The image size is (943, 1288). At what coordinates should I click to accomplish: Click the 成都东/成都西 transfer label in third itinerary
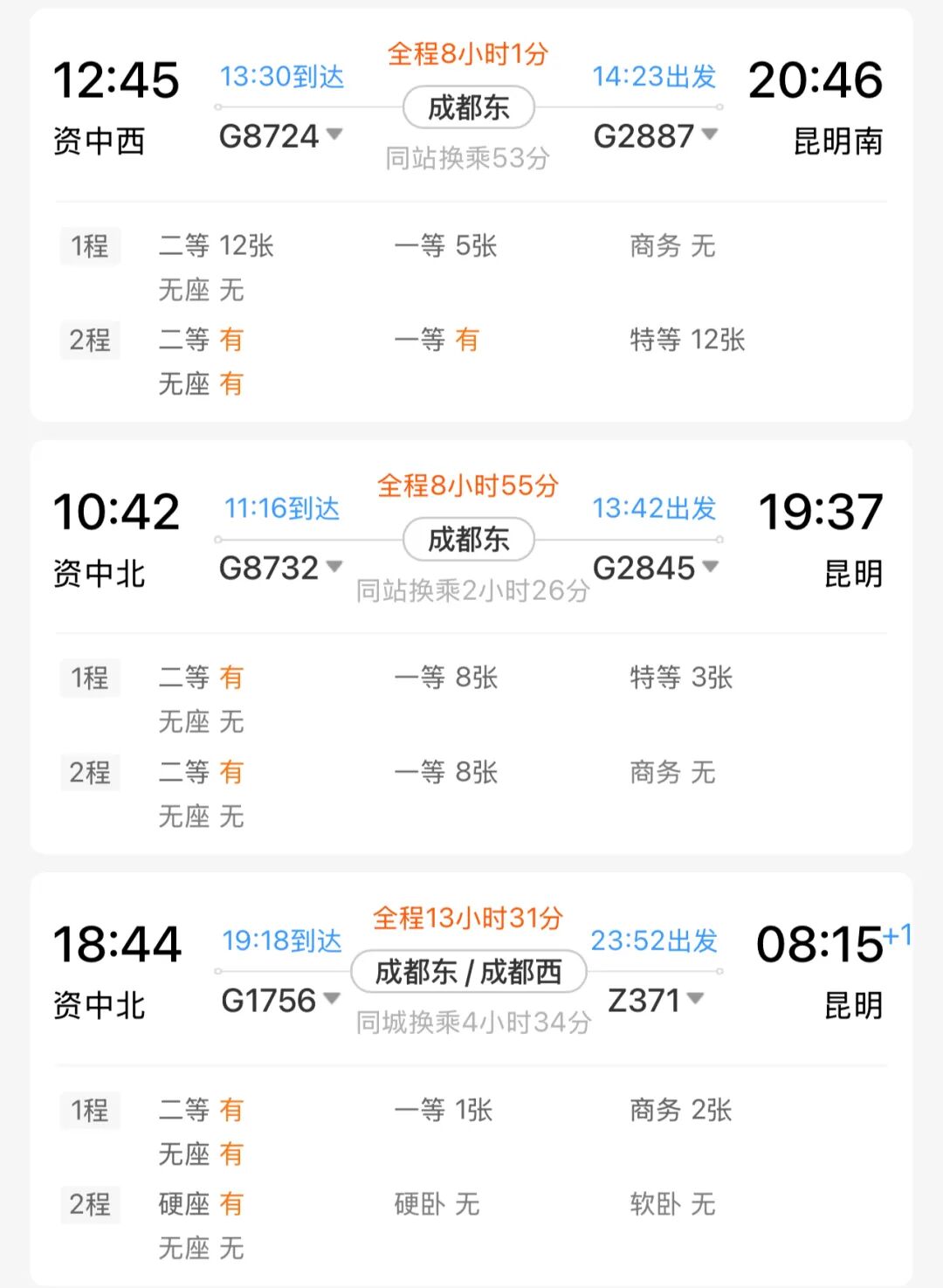469,971
